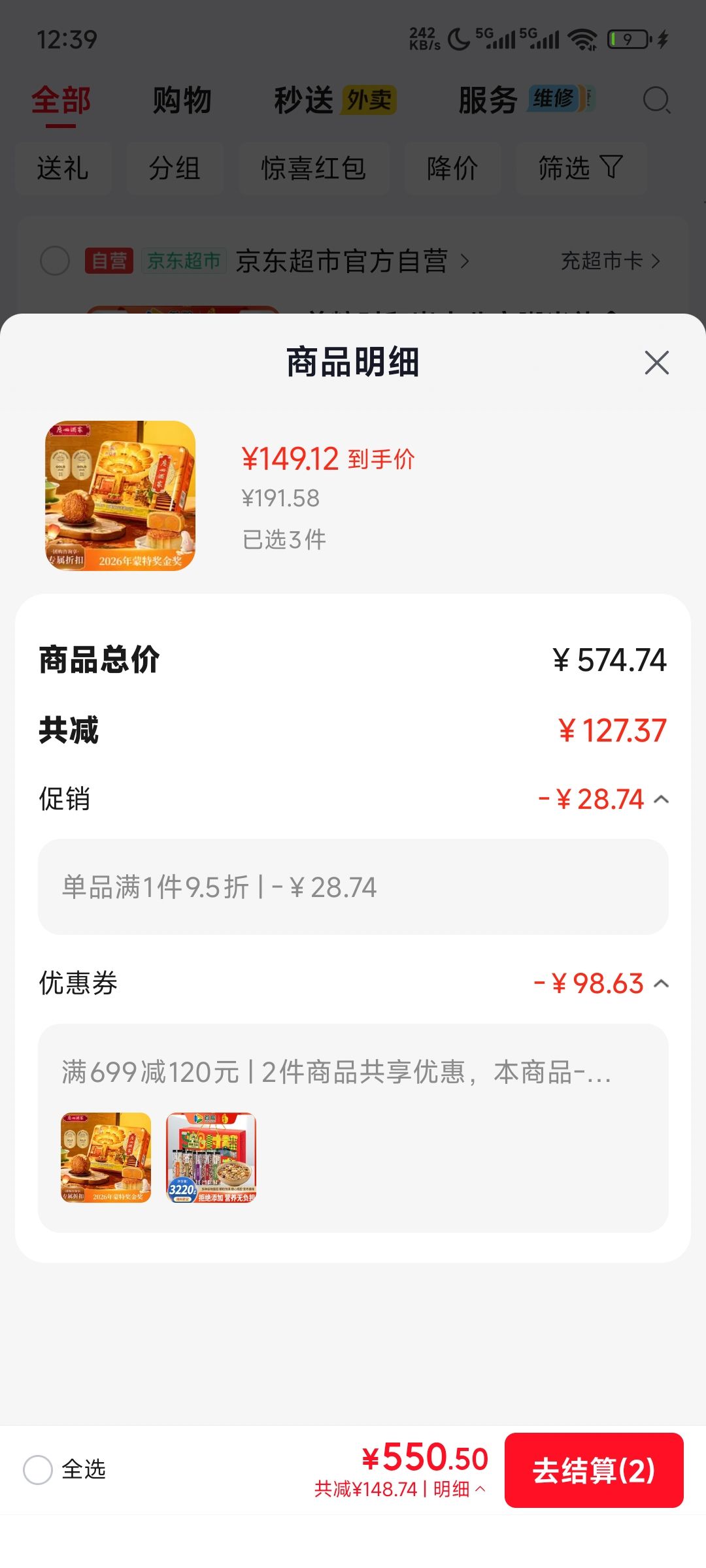Tap the cereal gift box thumbnail under coupon

tap(211, 1158)
